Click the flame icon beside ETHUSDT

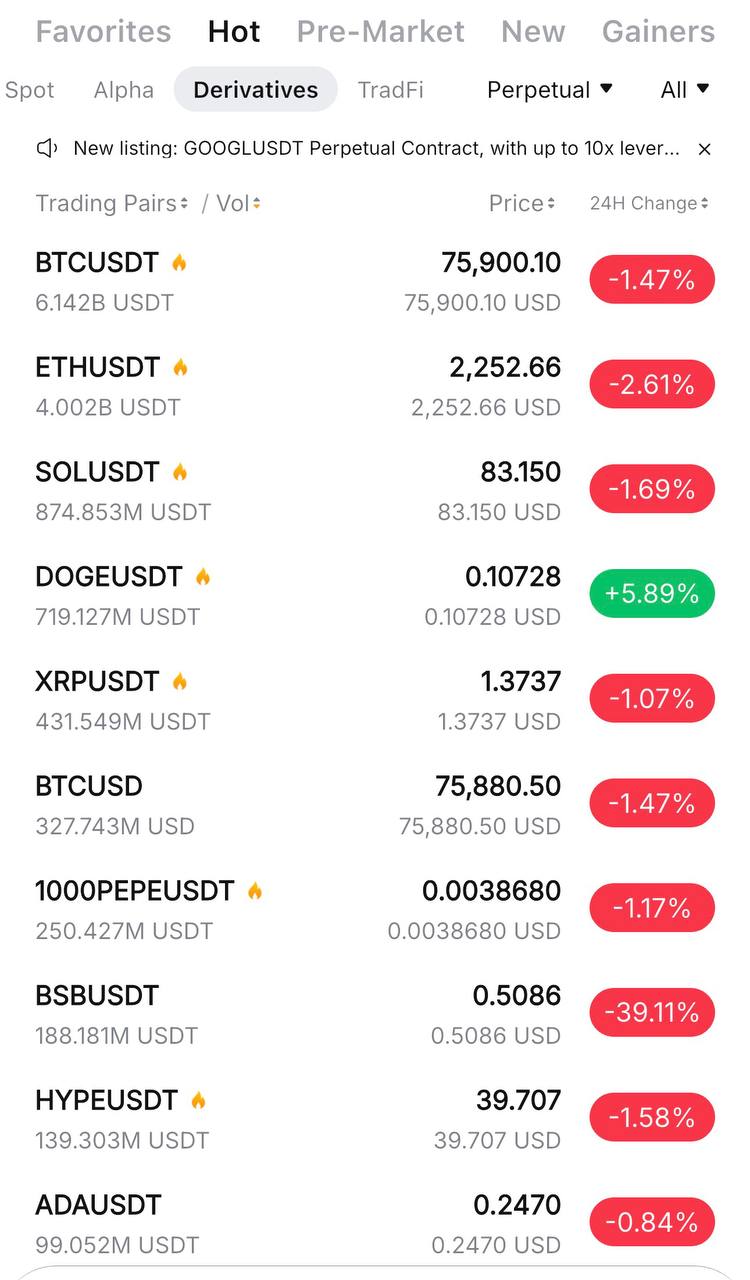pyautogui.click(x=179, y=367)
